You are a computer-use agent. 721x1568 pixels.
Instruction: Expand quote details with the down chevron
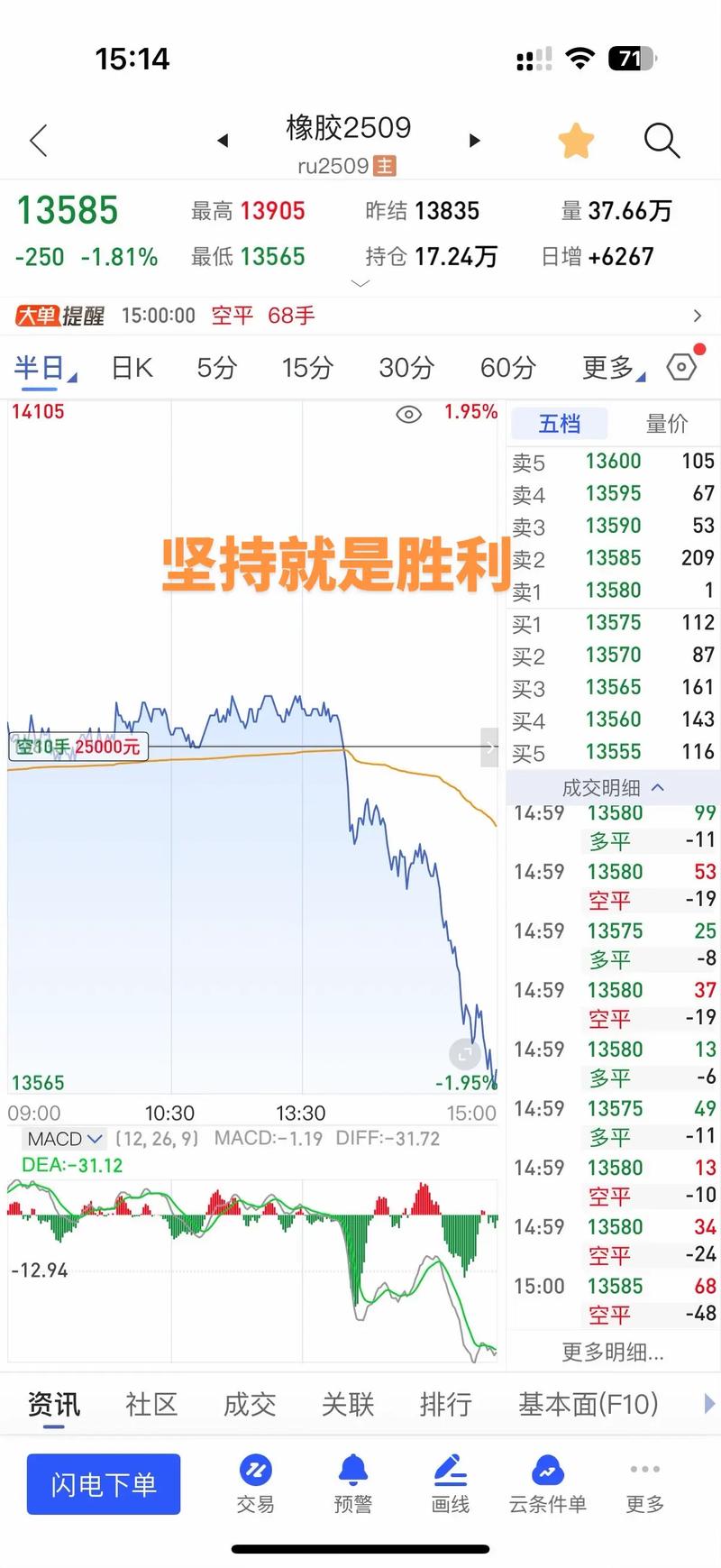click(x=360, y=283)
